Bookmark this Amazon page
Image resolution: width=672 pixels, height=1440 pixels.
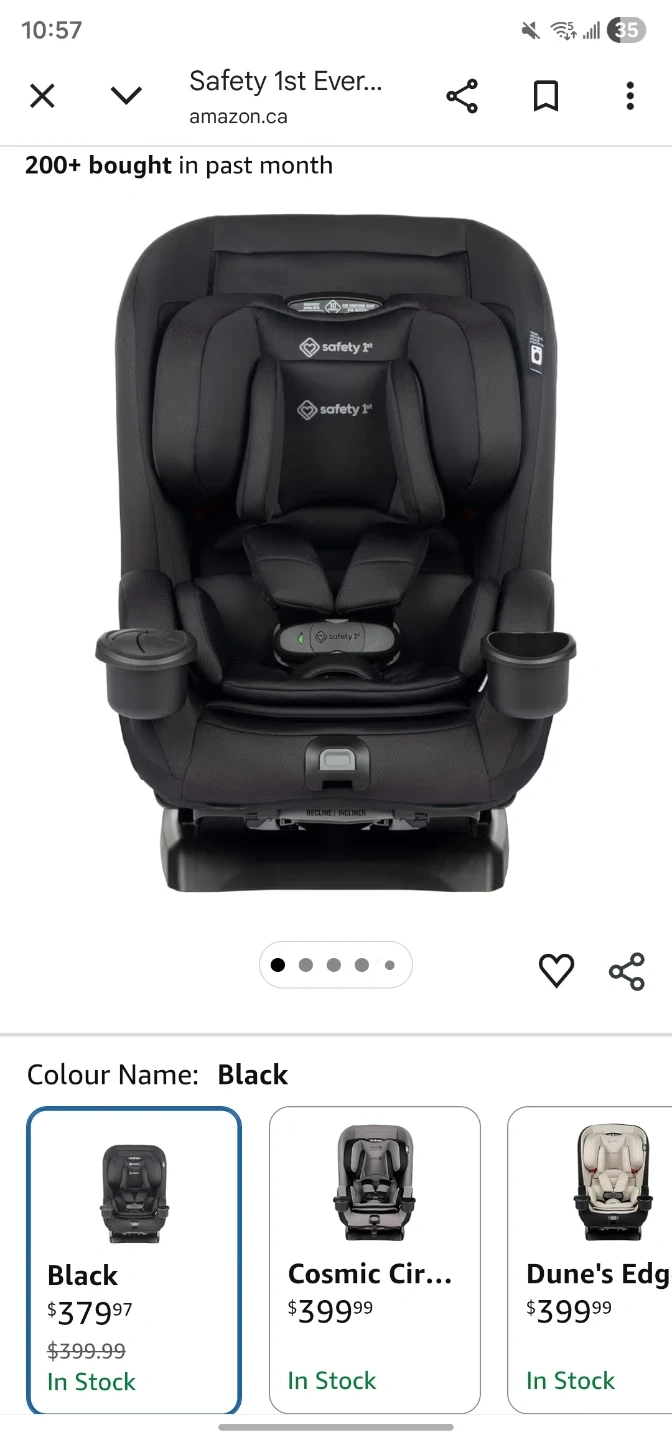click(545, 96)
